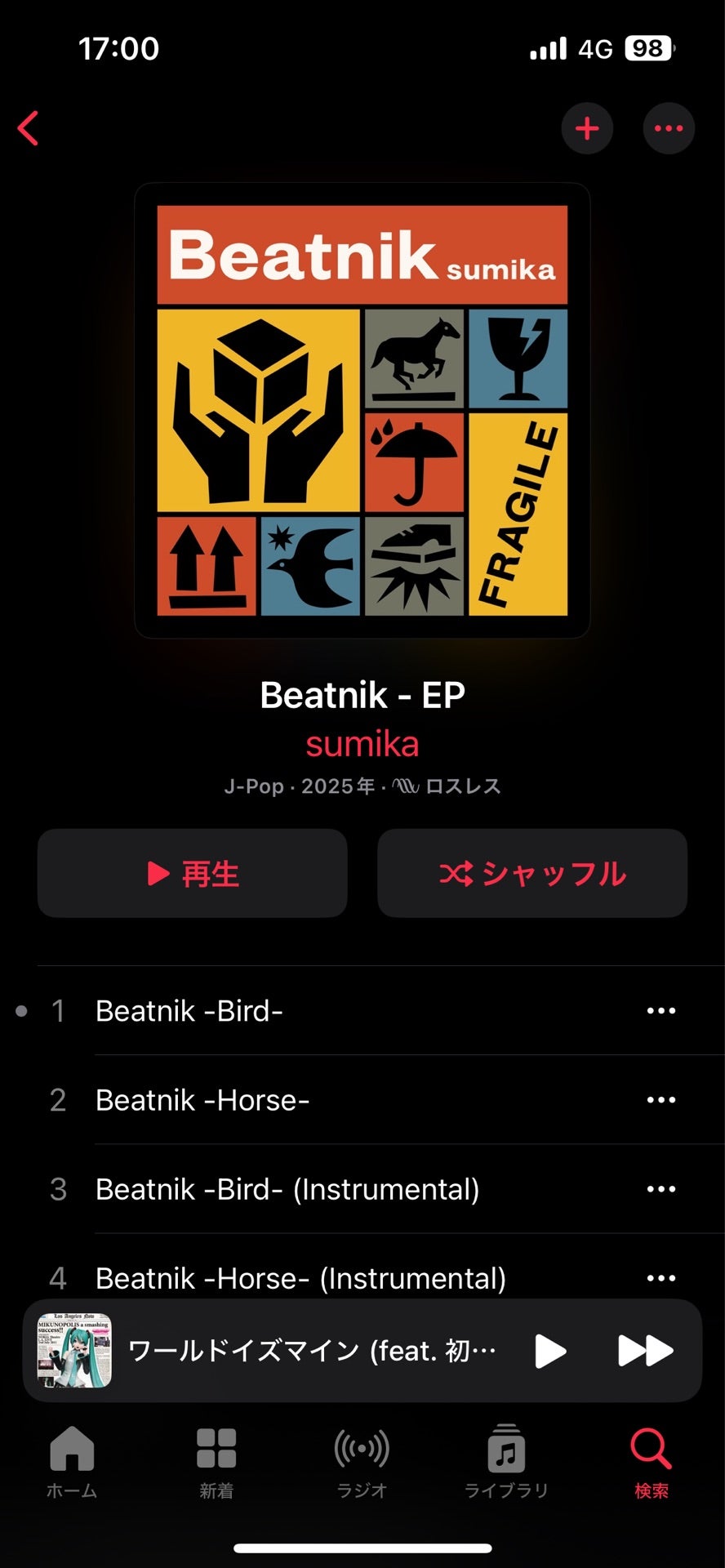Open more options for Beatnik -Bird- (Instrumental)
Viewport: 725px width, 1568px height.
(x=661, y=1189)
